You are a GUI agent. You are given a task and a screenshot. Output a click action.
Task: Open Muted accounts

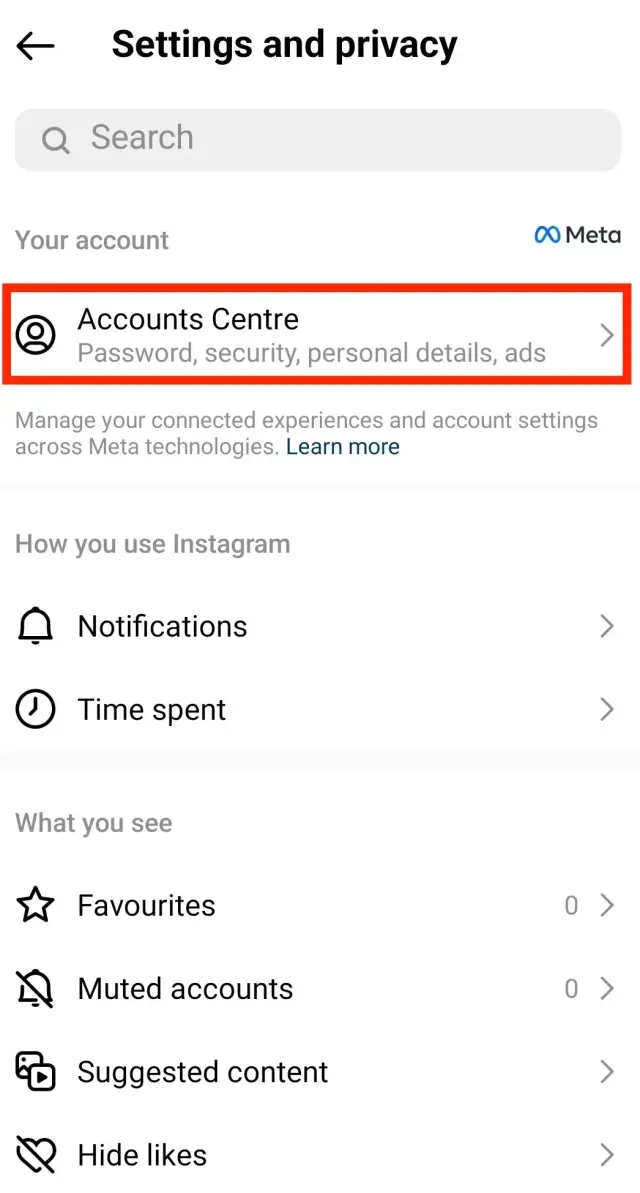pos(318,989)
